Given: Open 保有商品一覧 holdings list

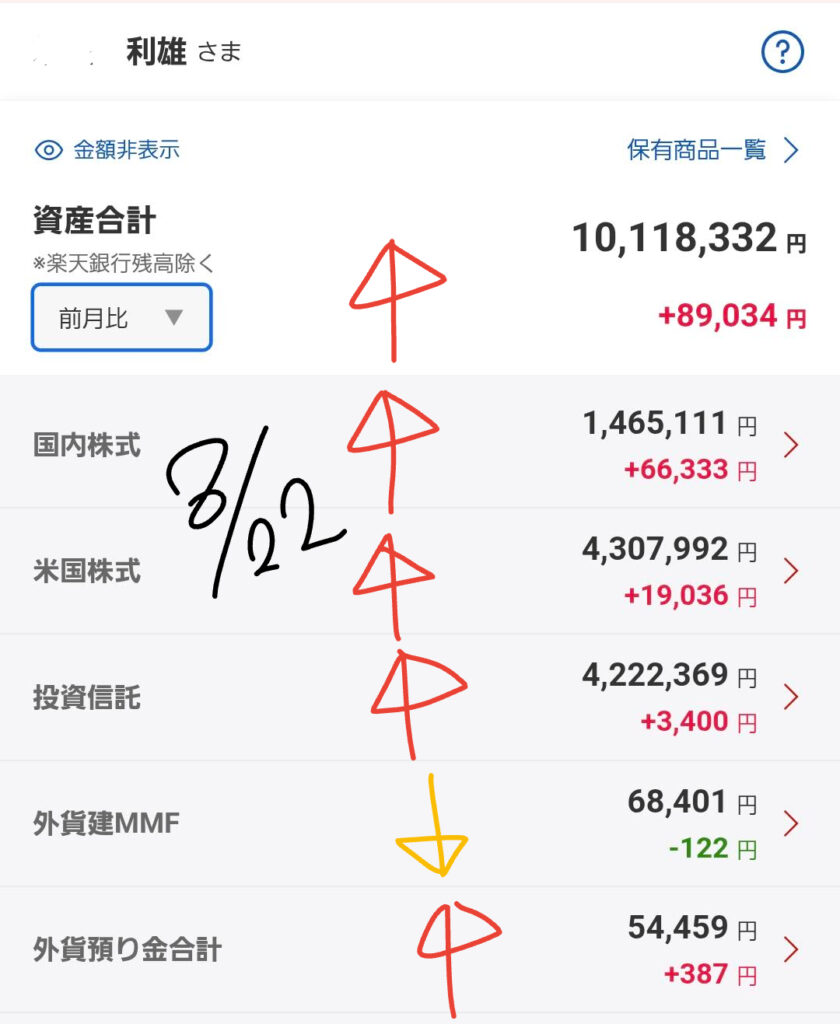Looking at the screenshot, I should pyautogui.click(x=713, y=150).
